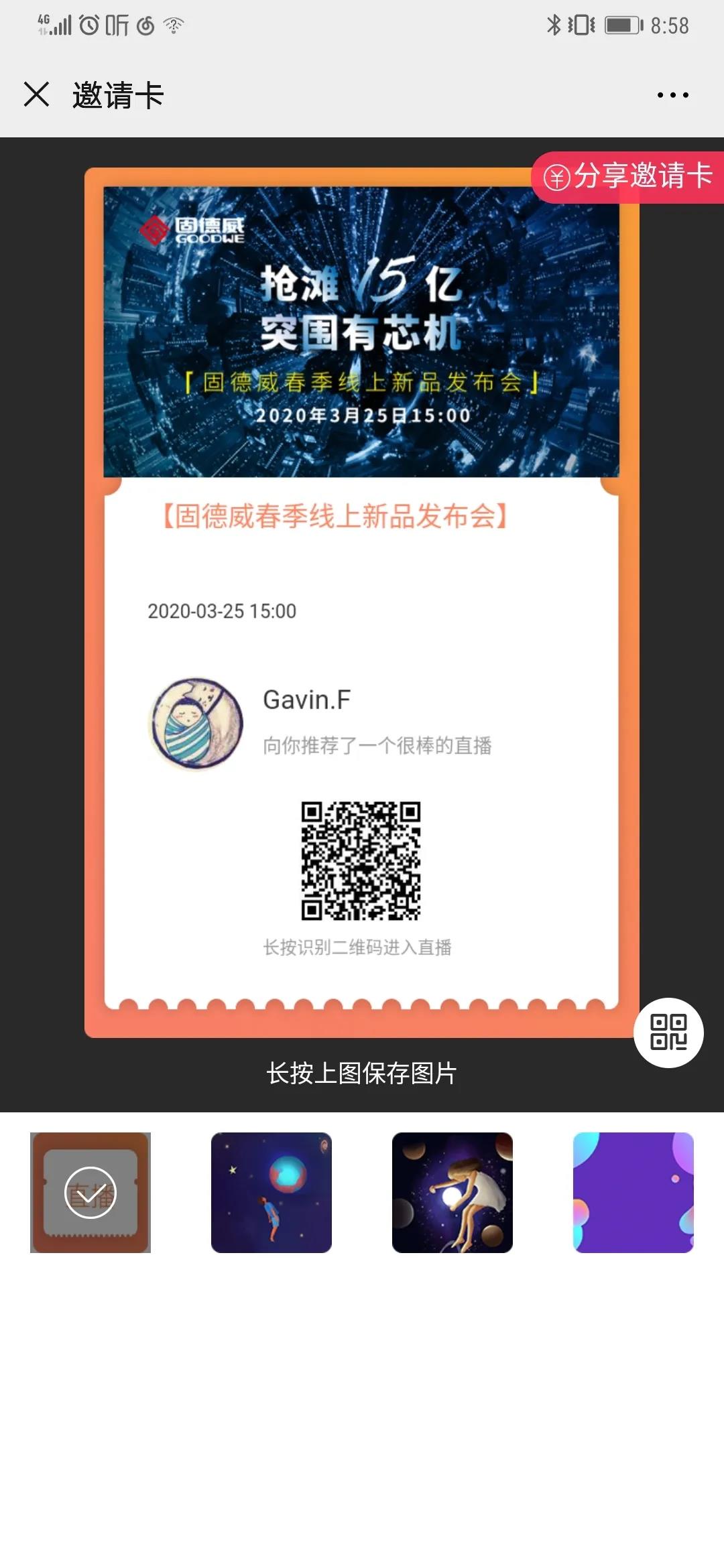
Task: Close the 邀请卡 page
Action: coord(37,94)
